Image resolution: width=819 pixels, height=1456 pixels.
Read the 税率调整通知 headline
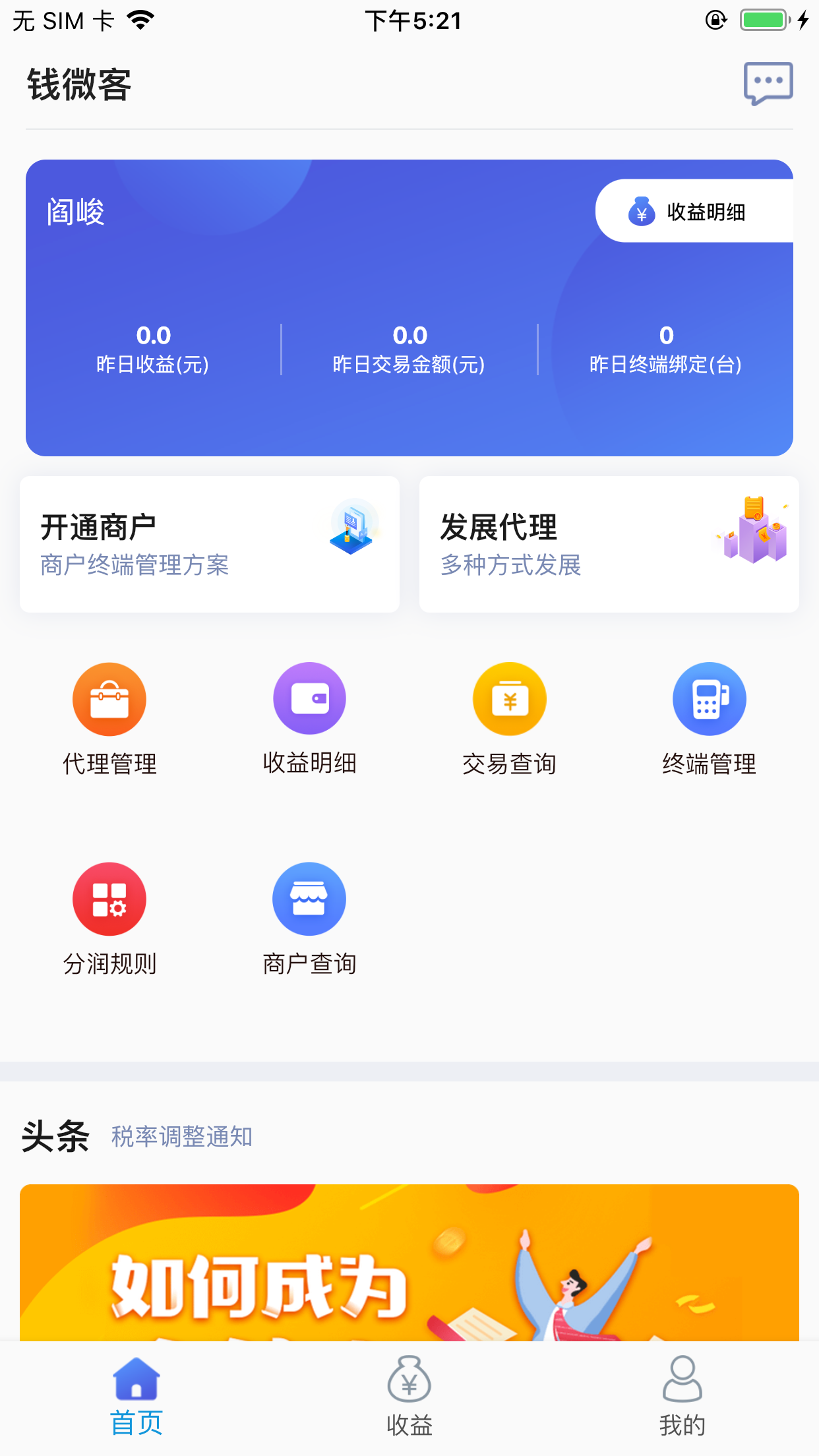(182, 1136)
